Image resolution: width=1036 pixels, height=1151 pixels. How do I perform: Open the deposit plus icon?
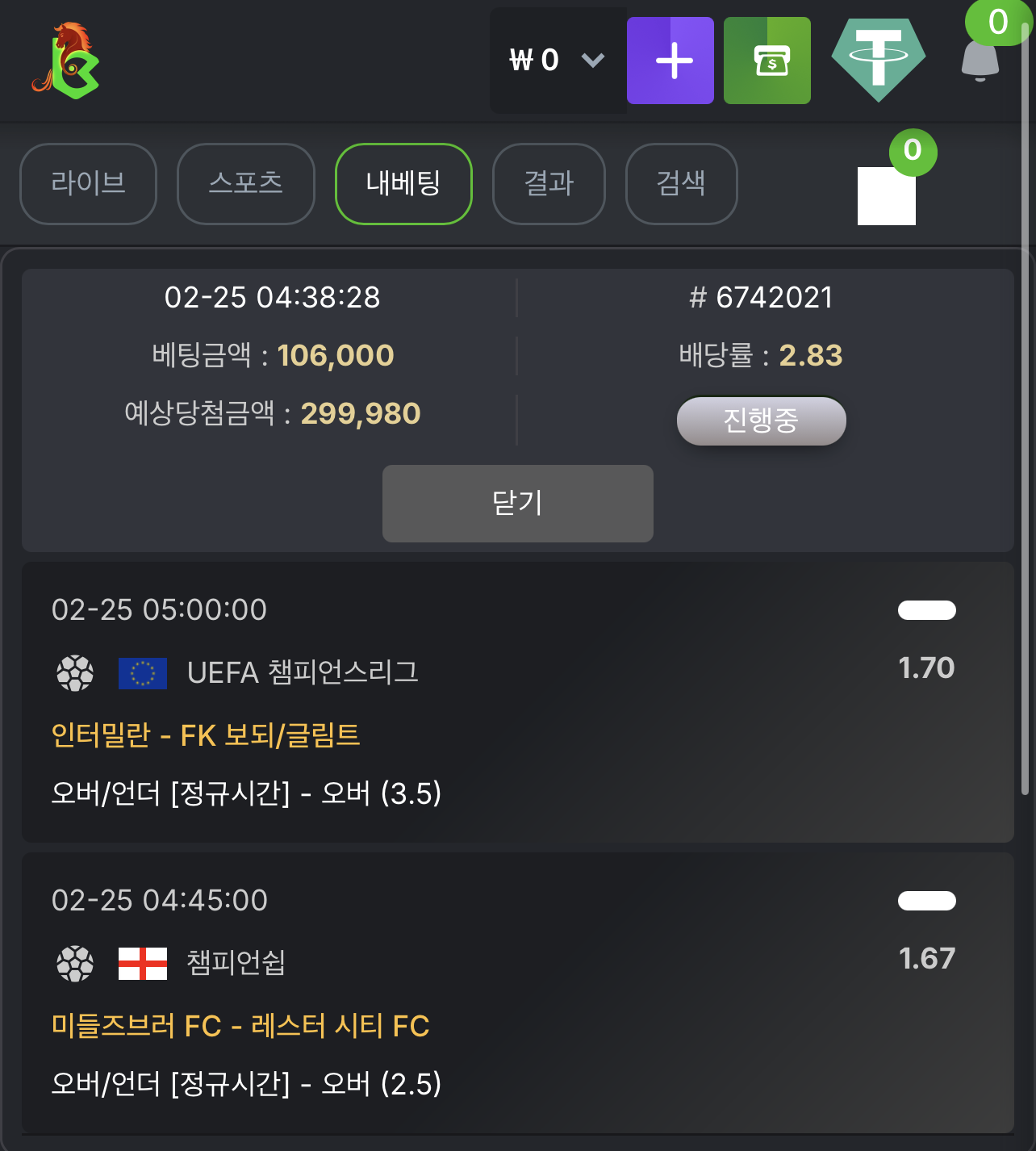point(670,61)
